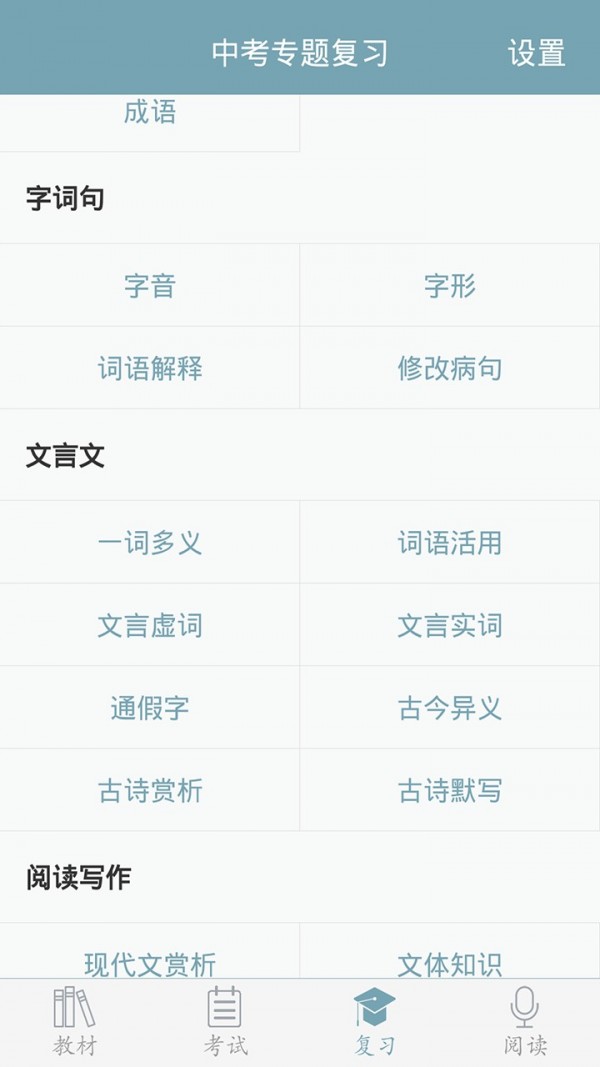Viewport: 600px width, 1067px height.
Task: Select 古诗赏析
Action: 150,791
